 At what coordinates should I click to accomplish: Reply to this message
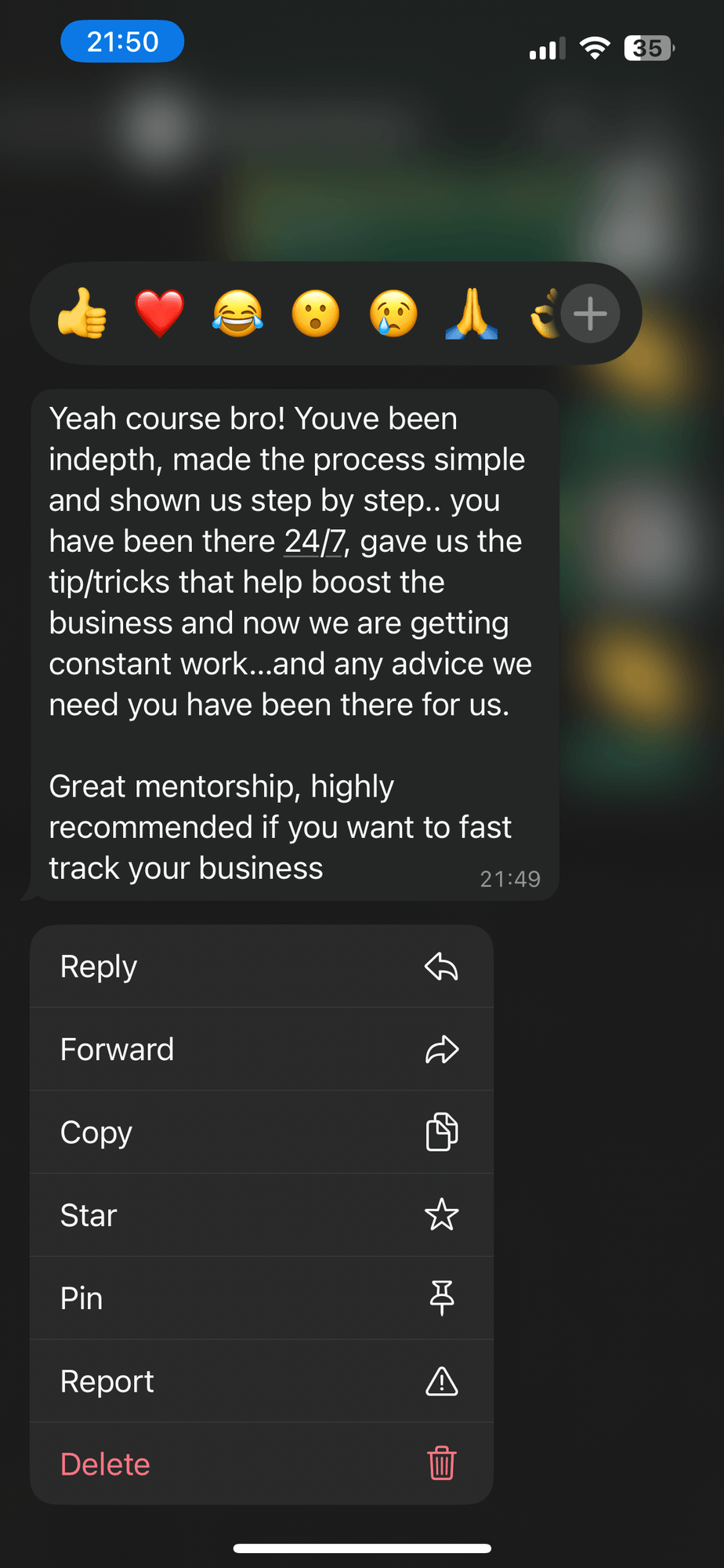pyautogui.click(x=261, y=967)
